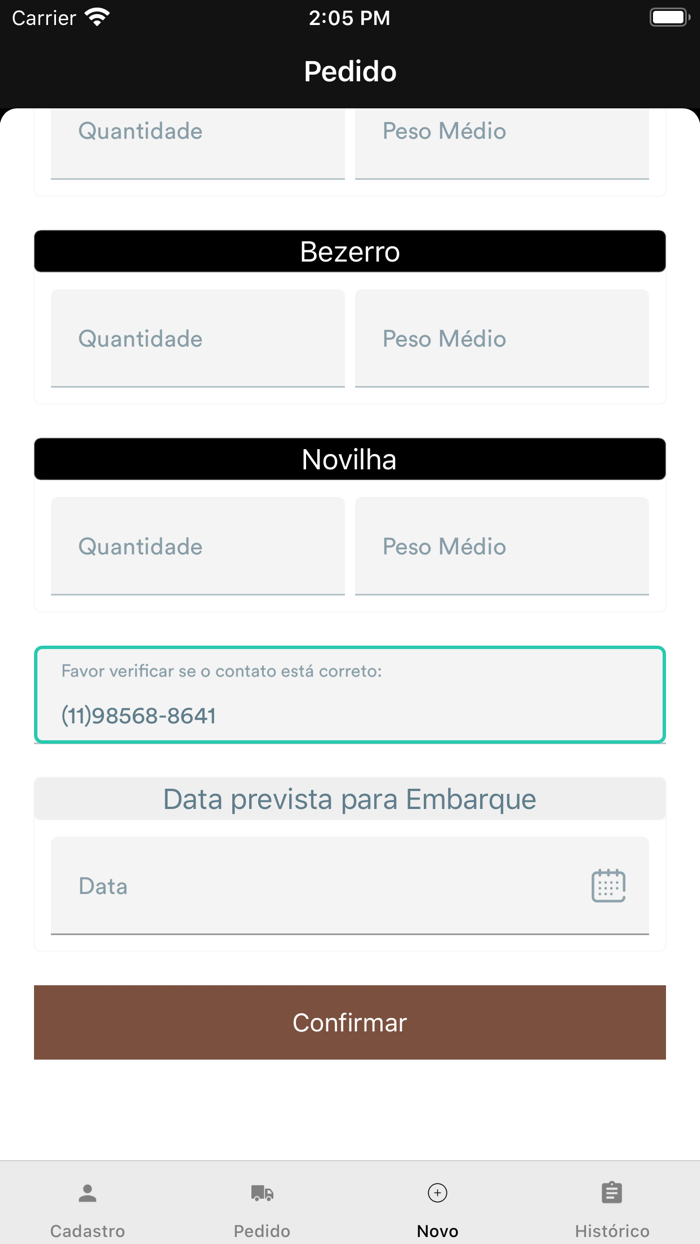Tap the Quantidade field under Bezerro
The image size is (700, 1244).
[198, 338]
